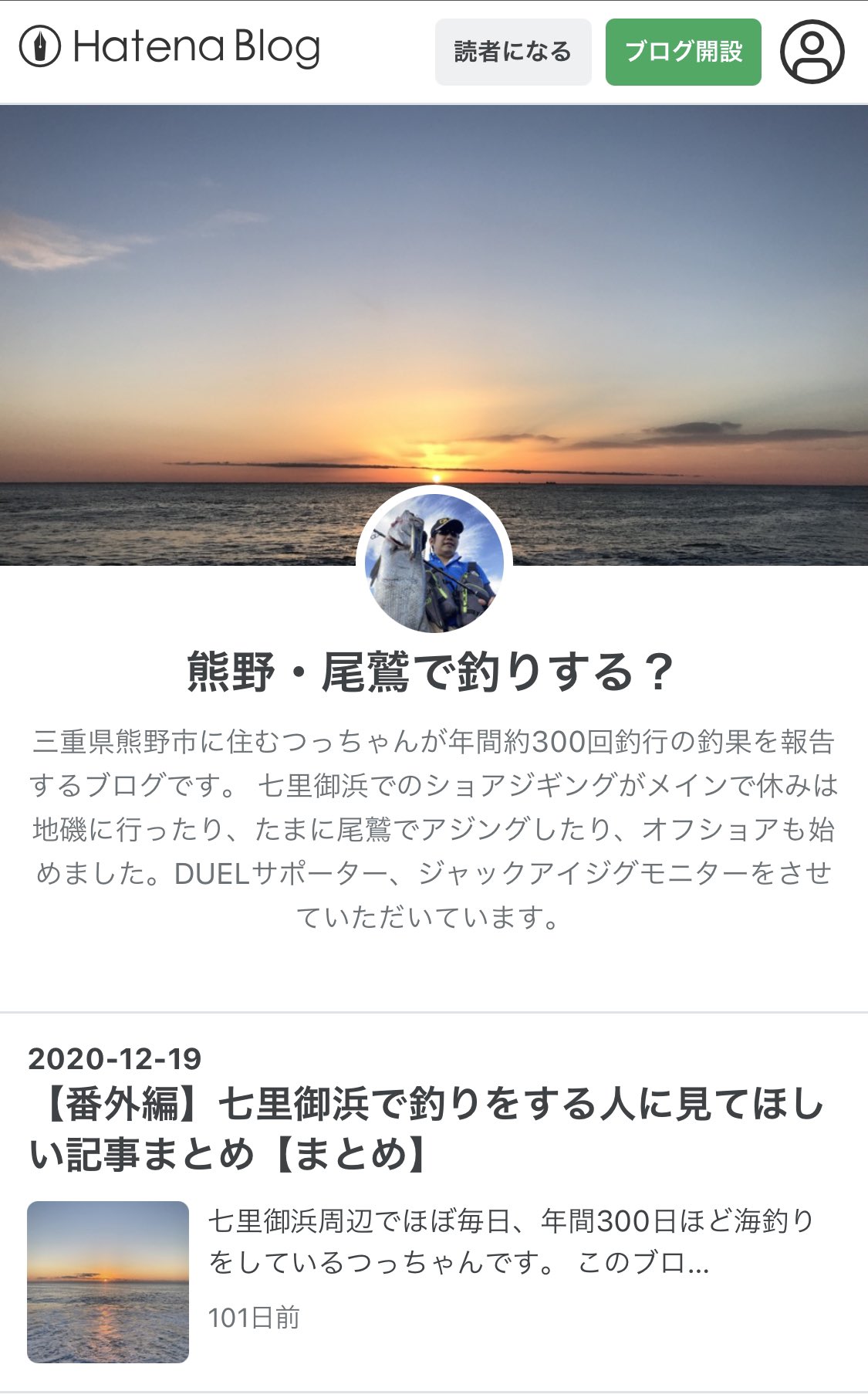
Task: Tap the 読者になる subscribe button
Action: [513, 52]
